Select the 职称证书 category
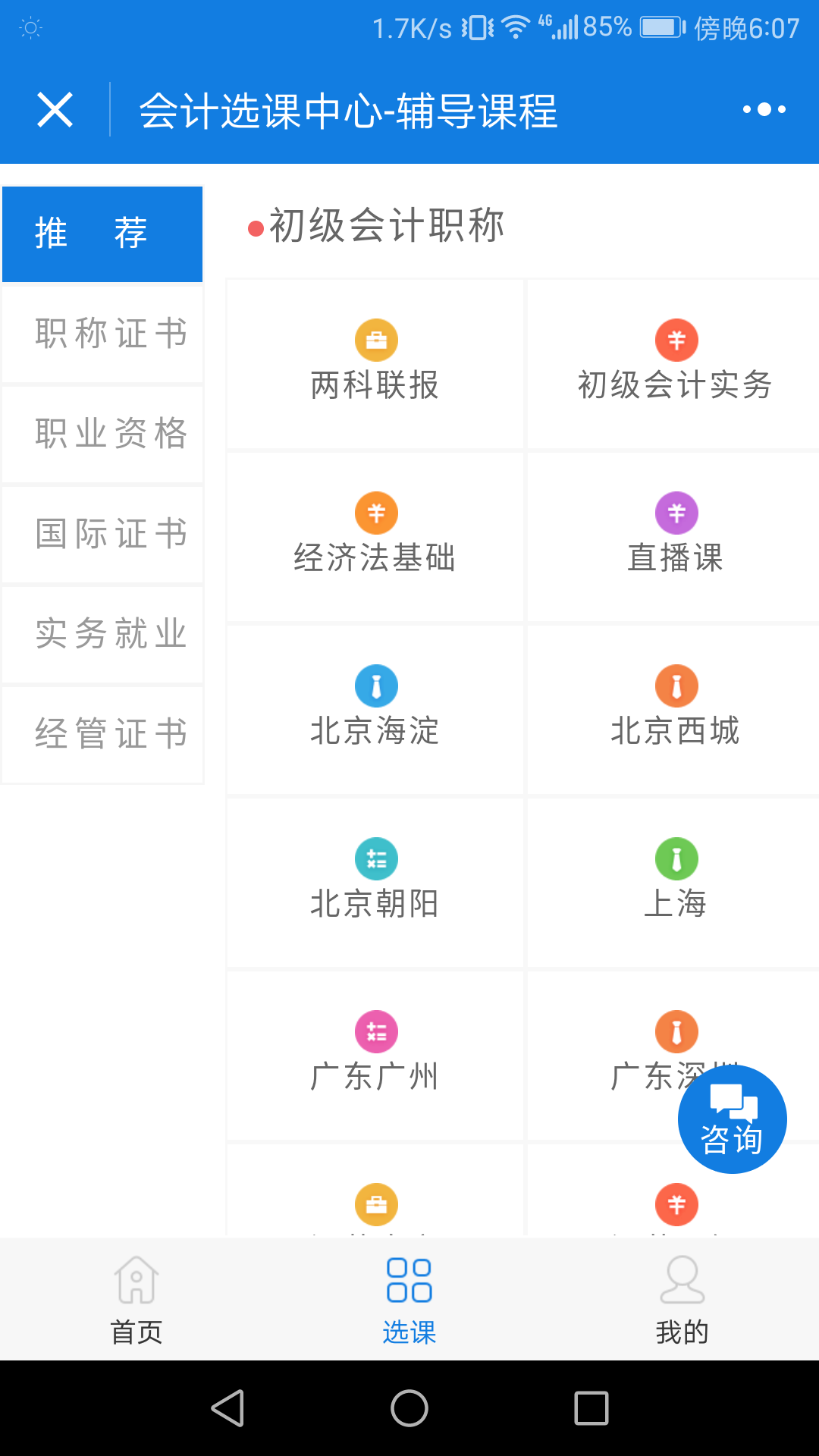Image resolution: width=819 pixels, height=1456 pixels. pyautogui.click(x=102, y=334)
